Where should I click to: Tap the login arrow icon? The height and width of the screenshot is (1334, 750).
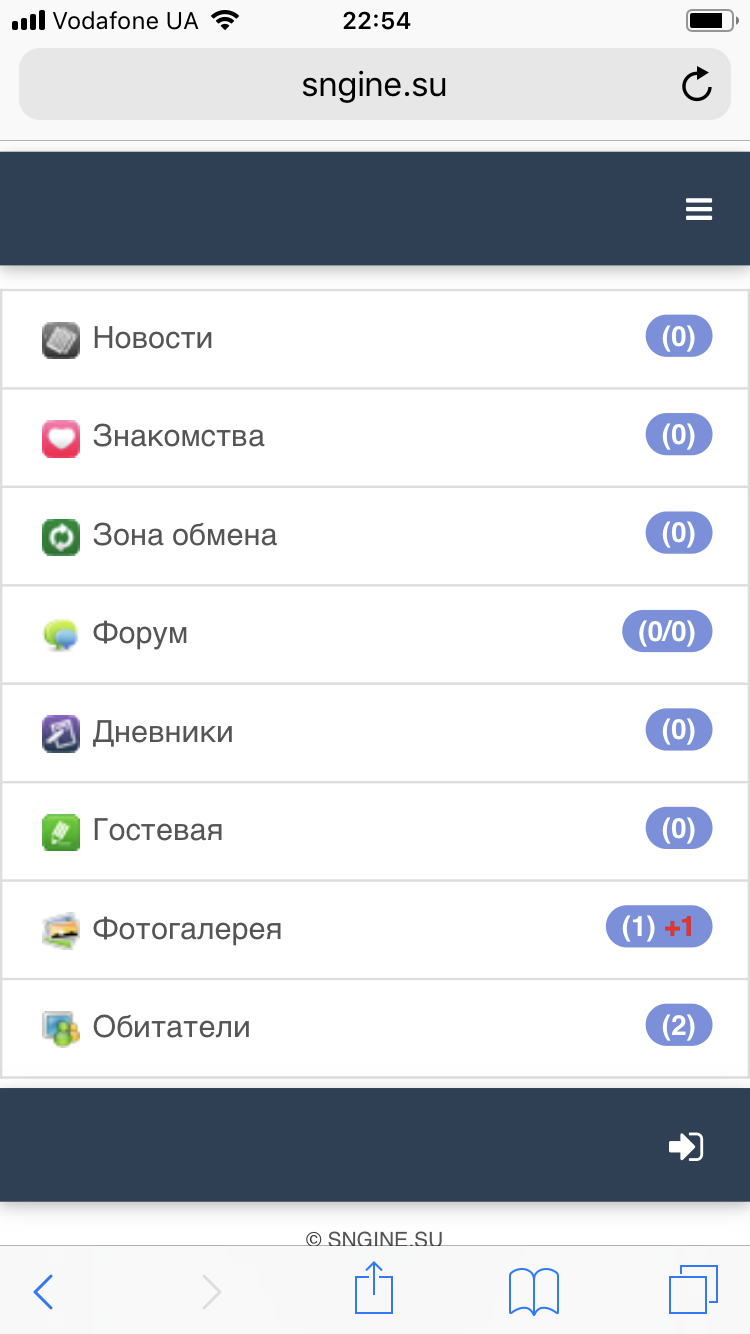pyautogui.click(x=686, y=1146)
